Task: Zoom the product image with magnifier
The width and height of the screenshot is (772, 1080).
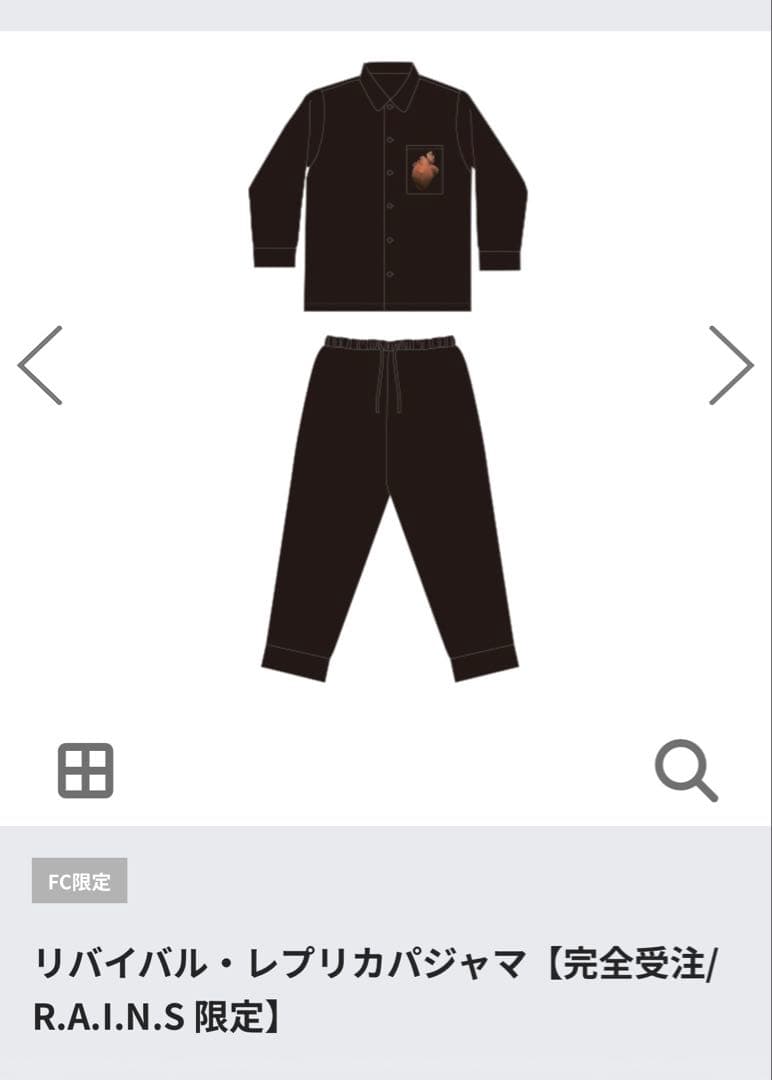Action: (686, 771)
